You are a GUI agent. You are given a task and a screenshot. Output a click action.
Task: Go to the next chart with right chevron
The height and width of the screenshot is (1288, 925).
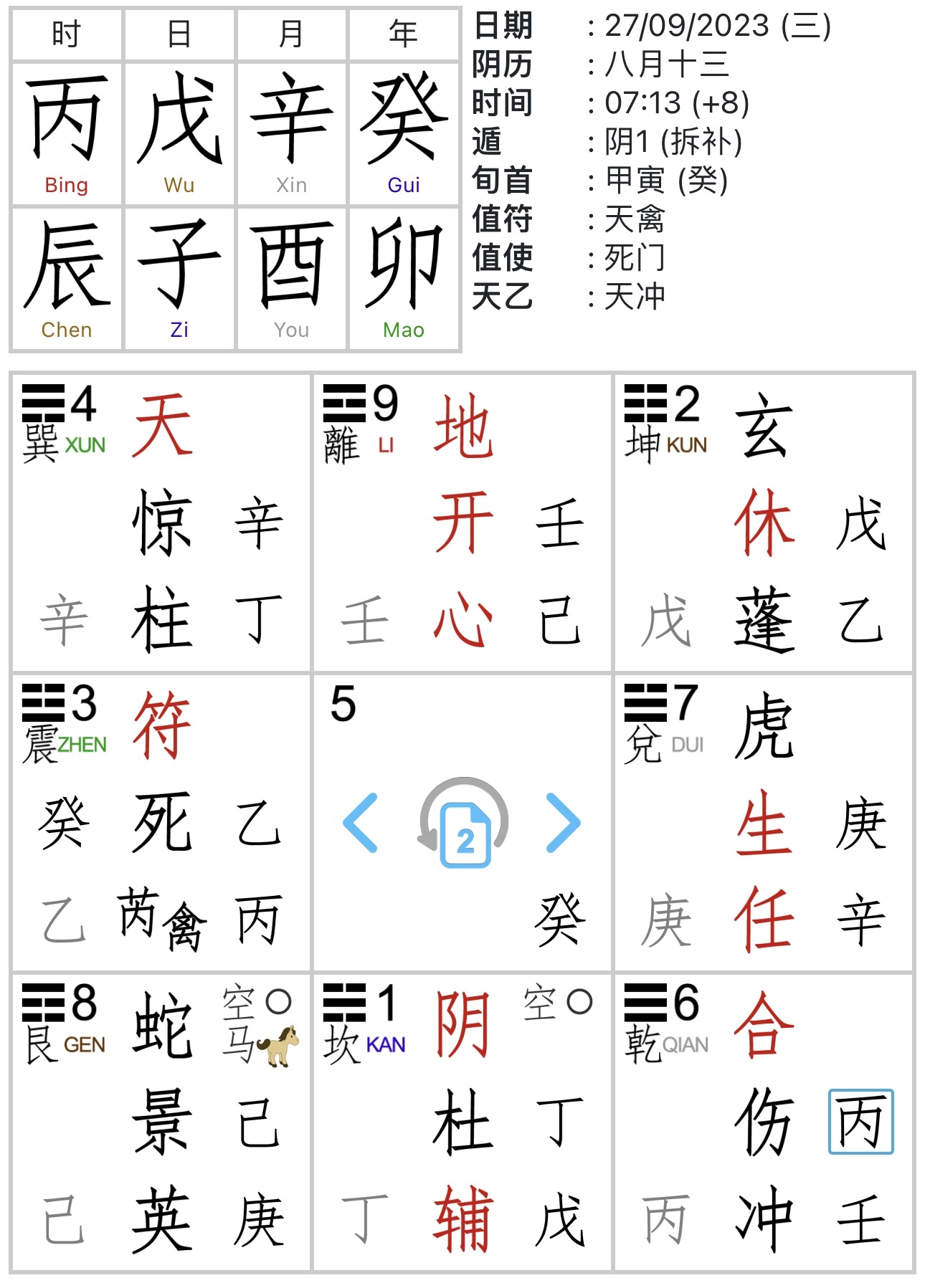click(x=563, y=823)
